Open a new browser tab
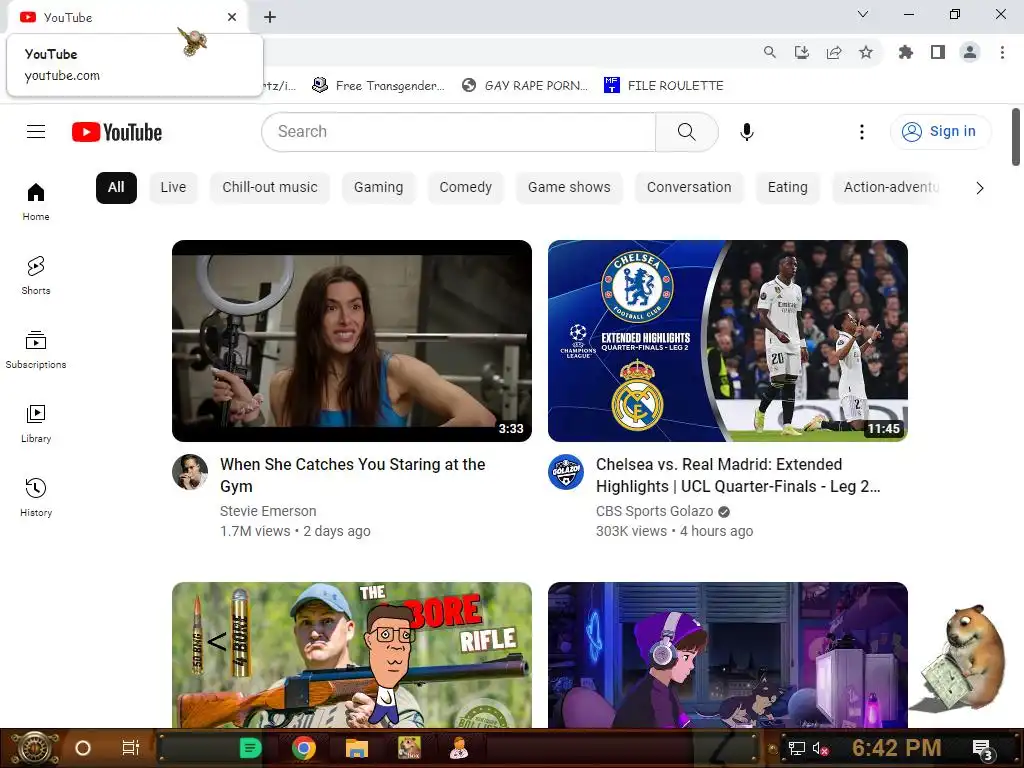This screenshot has width=1024, height=768. point(270,17)
